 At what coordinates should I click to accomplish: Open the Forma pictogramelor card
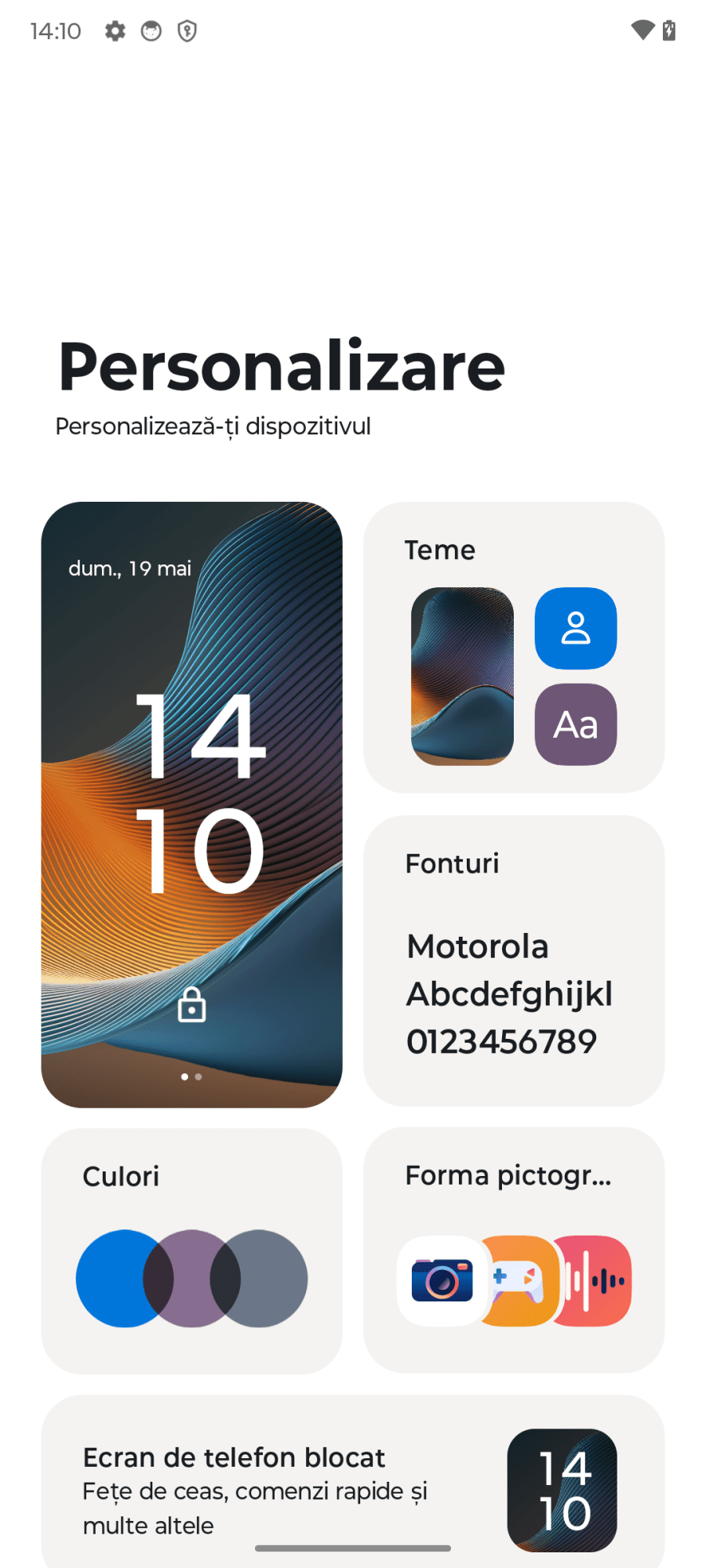[514, 1250]
